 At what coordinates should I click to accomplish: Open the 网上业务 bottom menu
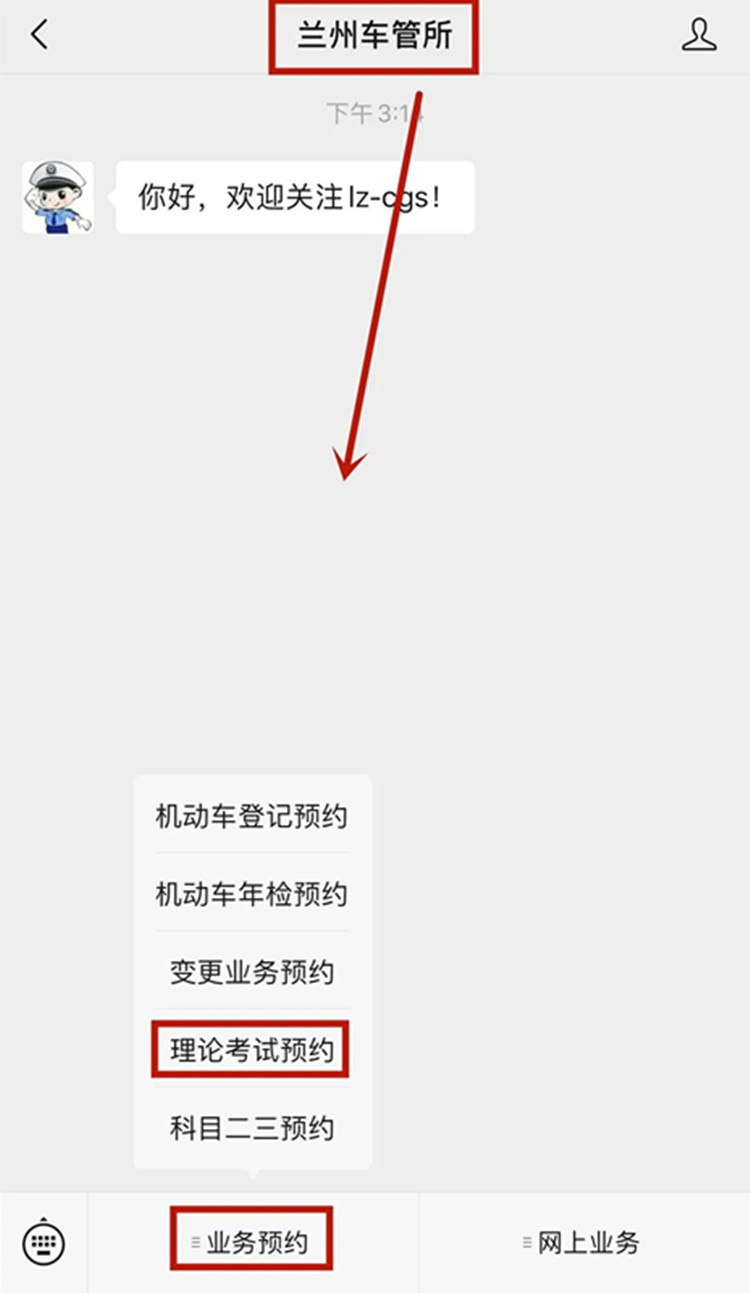pyautogui.click(x=583, y=1243)
